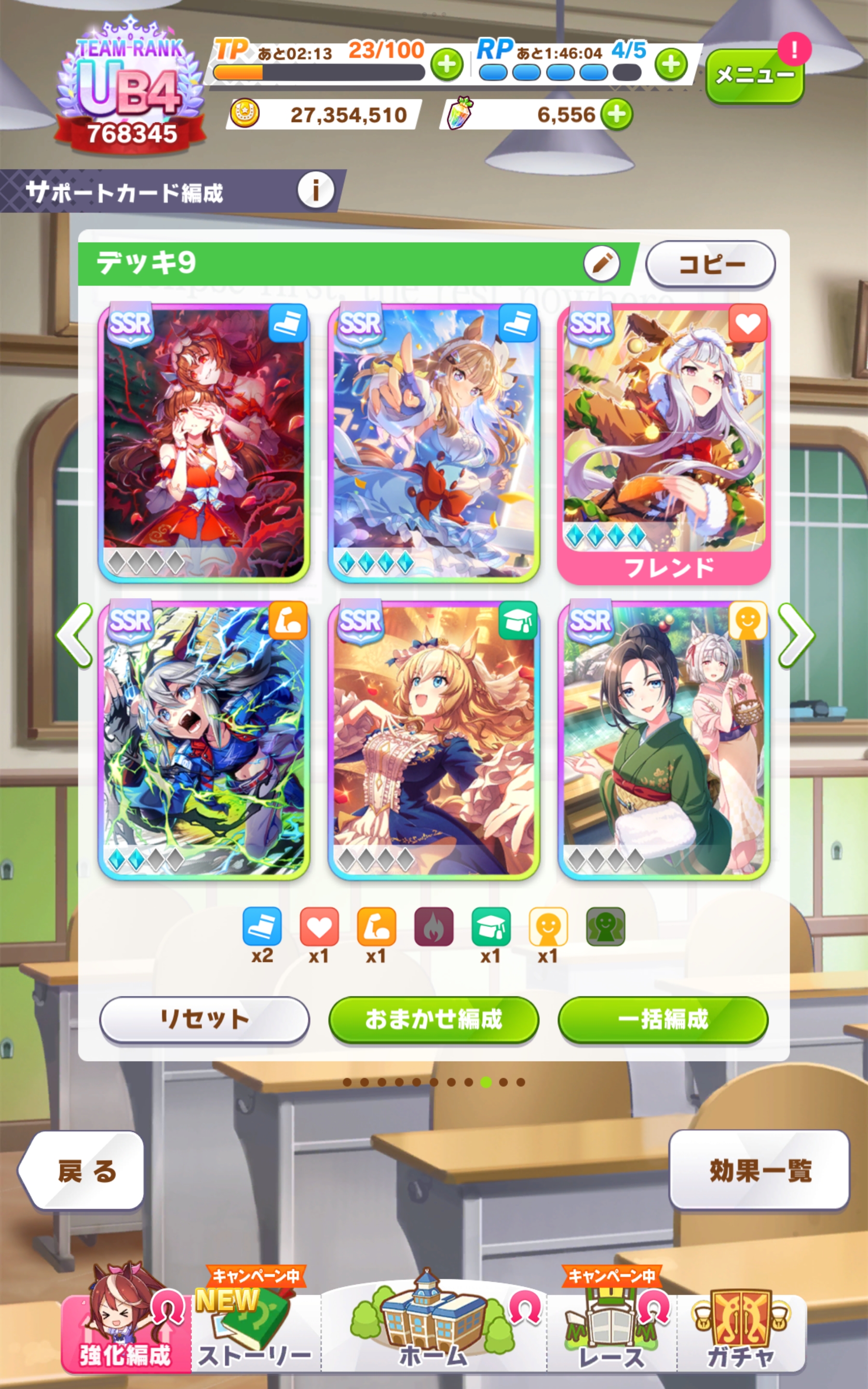
Task: Tap 戻る to go back
Action: [83, 1171]
